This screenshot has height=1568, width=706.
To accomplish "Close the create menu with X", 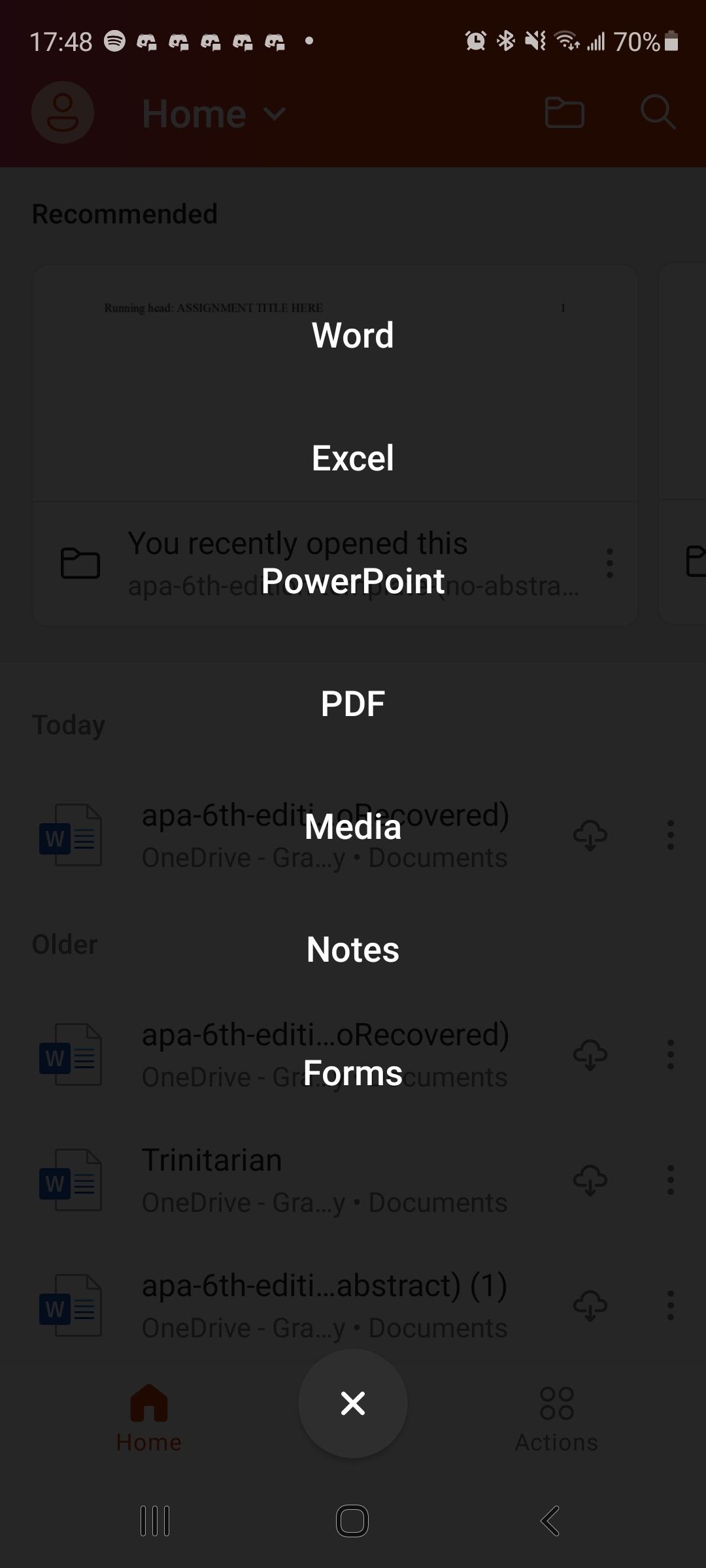I will pos(353,1403).
